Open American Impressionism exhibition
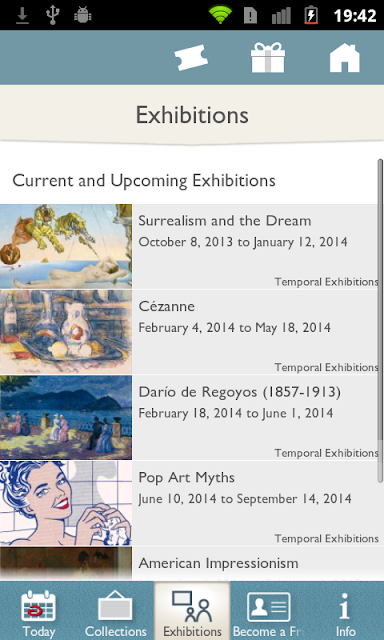The width and height of the screenshot is (384, 640). [x=192, y=564]
